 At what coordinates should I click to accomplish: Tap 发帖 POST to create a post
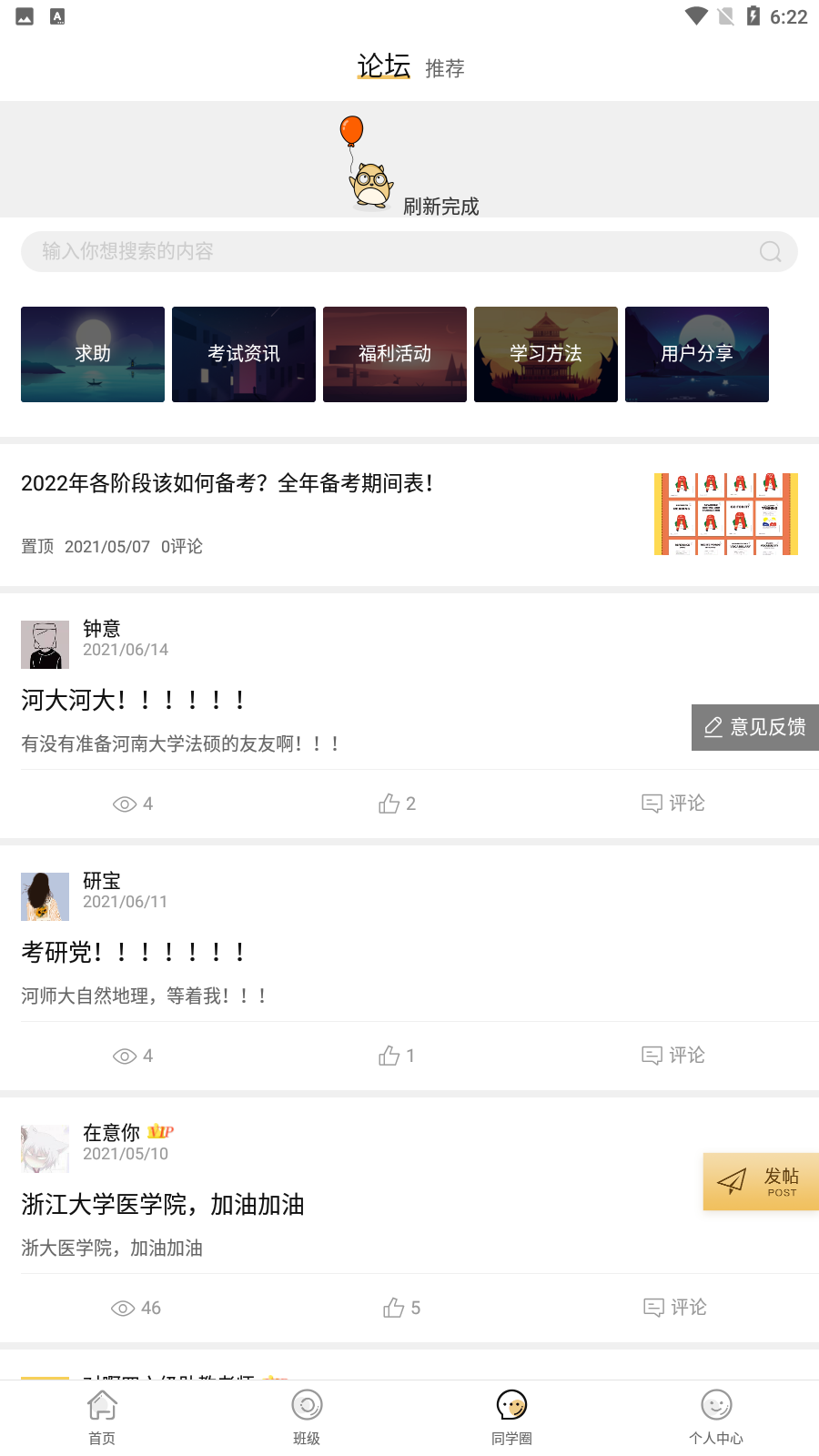761,1181
